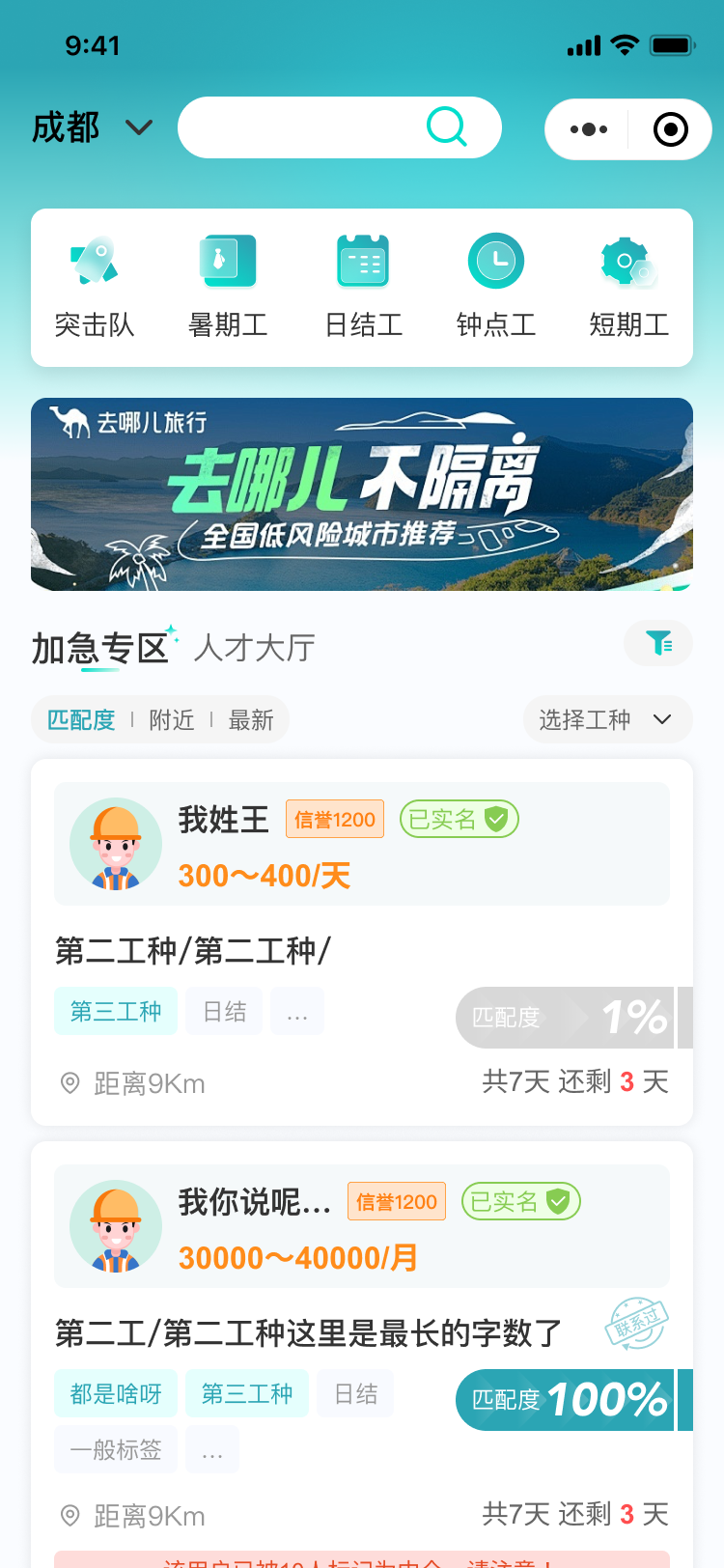Sort by 附近
This screenshot has height=1568, width=724.
[172, 720]
